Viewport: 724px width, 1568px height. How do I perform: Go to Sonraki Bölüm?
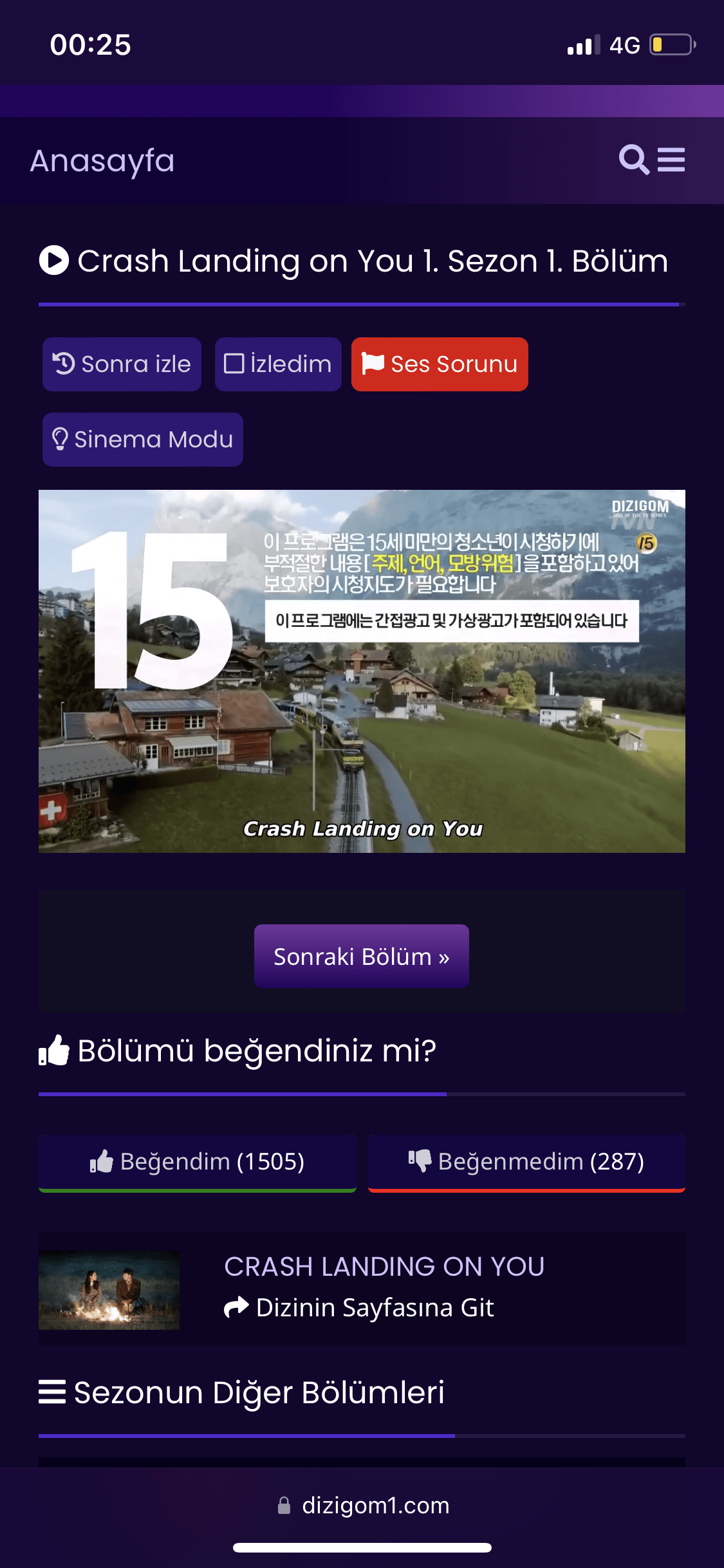pos(362,957)
